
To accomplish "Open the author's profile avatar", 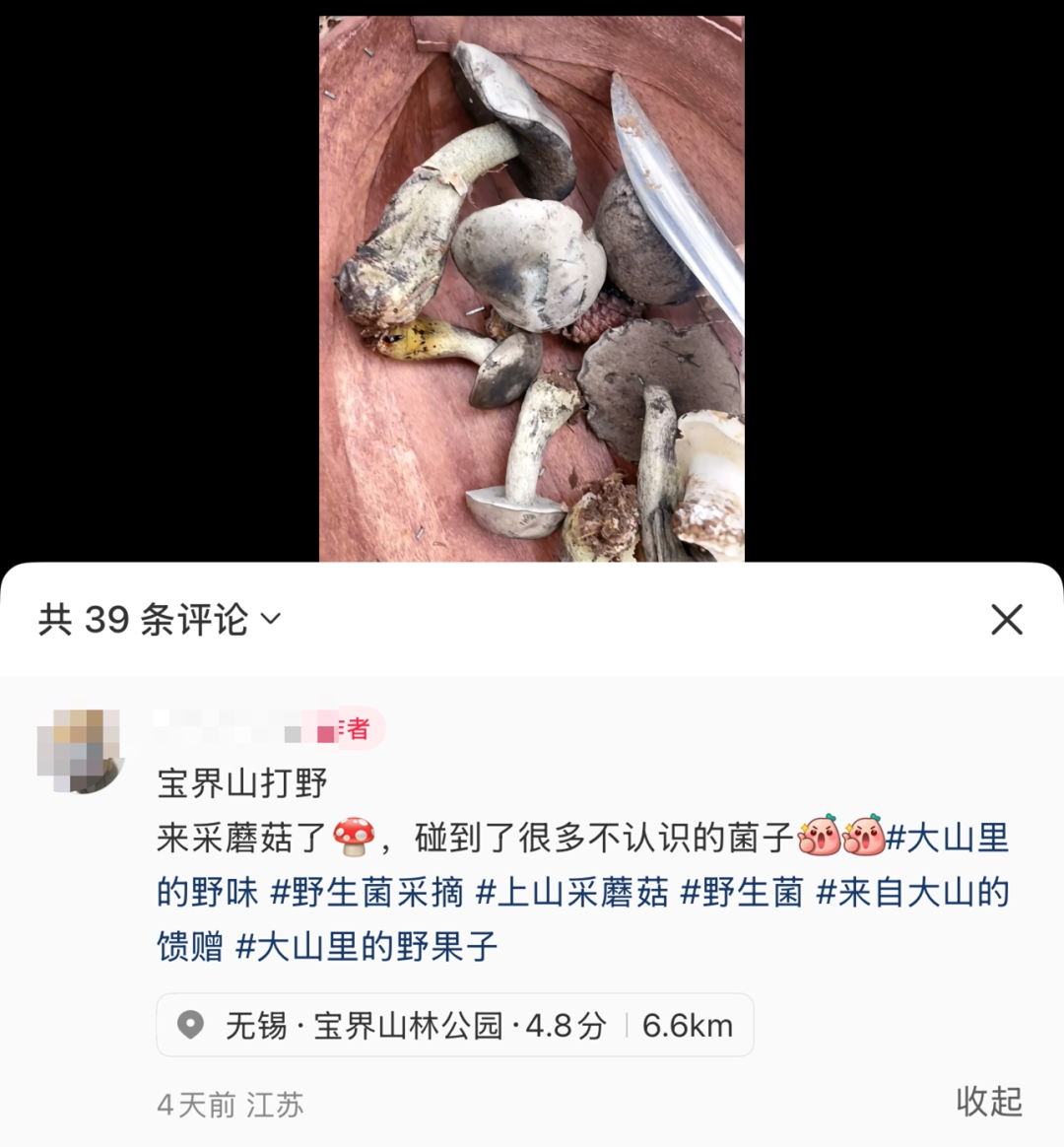I will (80, 751).
